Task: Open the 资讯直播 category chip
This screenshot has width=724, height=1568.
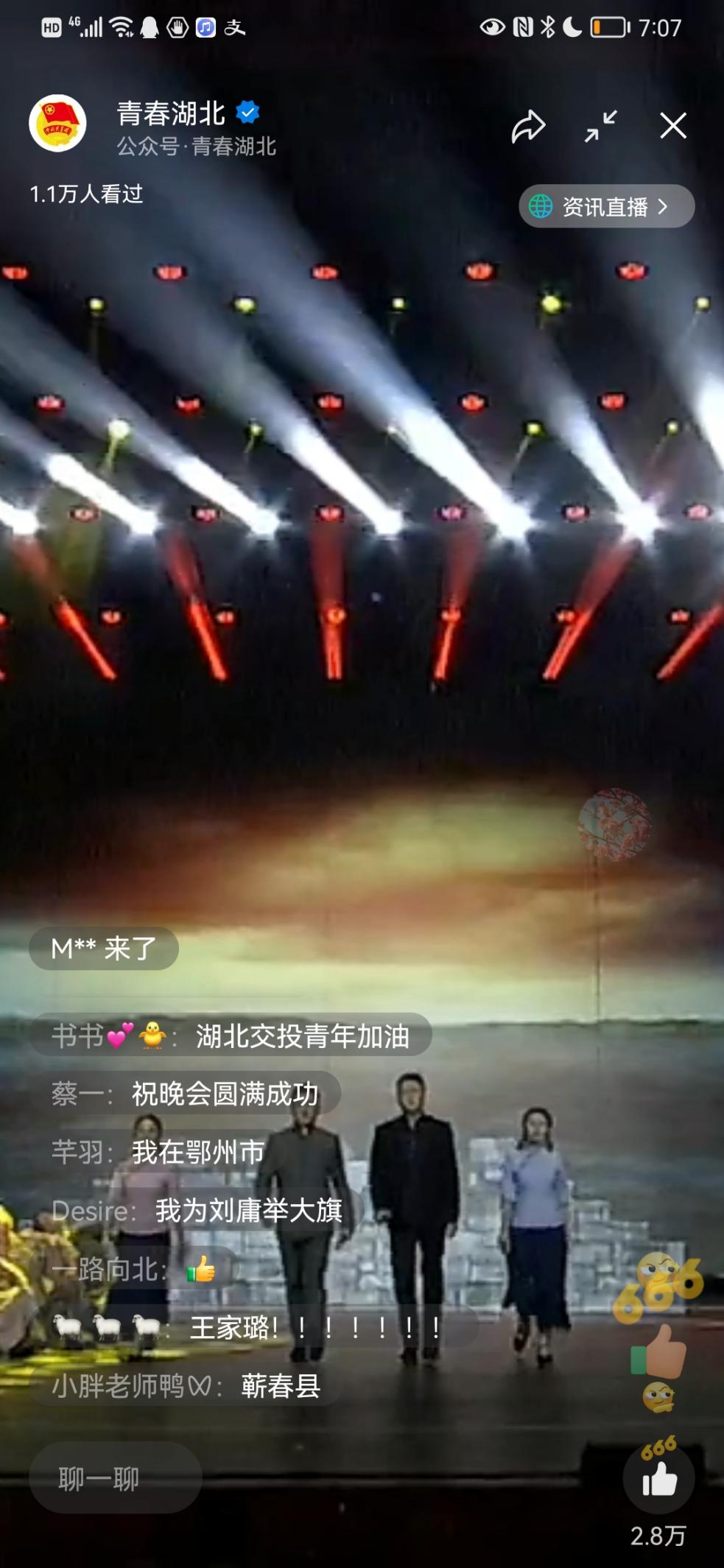Action: point(606,206)
